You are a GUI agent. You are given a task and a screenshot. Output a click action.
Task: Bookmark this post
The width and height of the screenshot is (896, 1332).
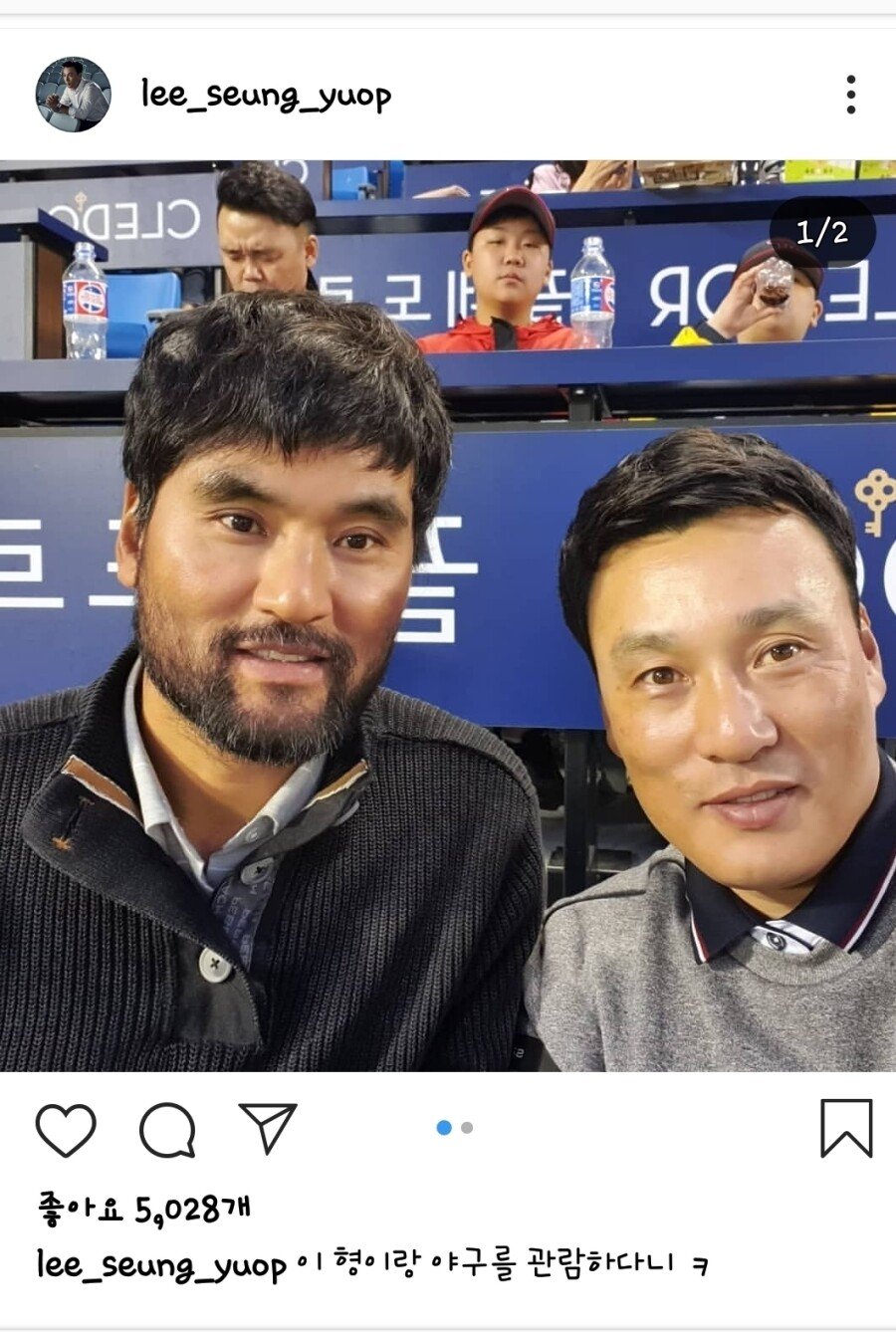pos(846,1128)
